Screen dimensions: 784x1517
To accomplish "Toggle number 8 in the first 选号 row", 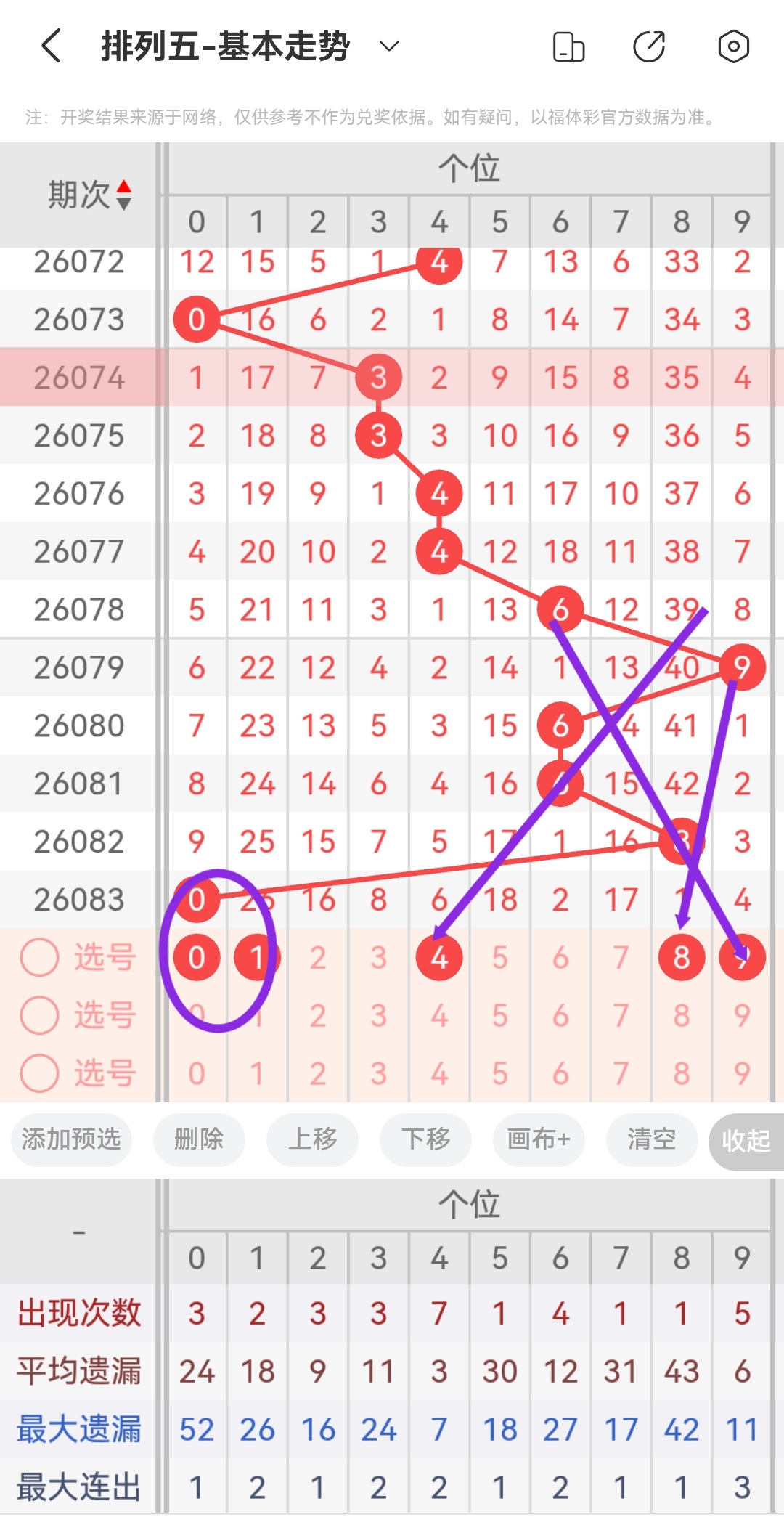I will 681,957.
